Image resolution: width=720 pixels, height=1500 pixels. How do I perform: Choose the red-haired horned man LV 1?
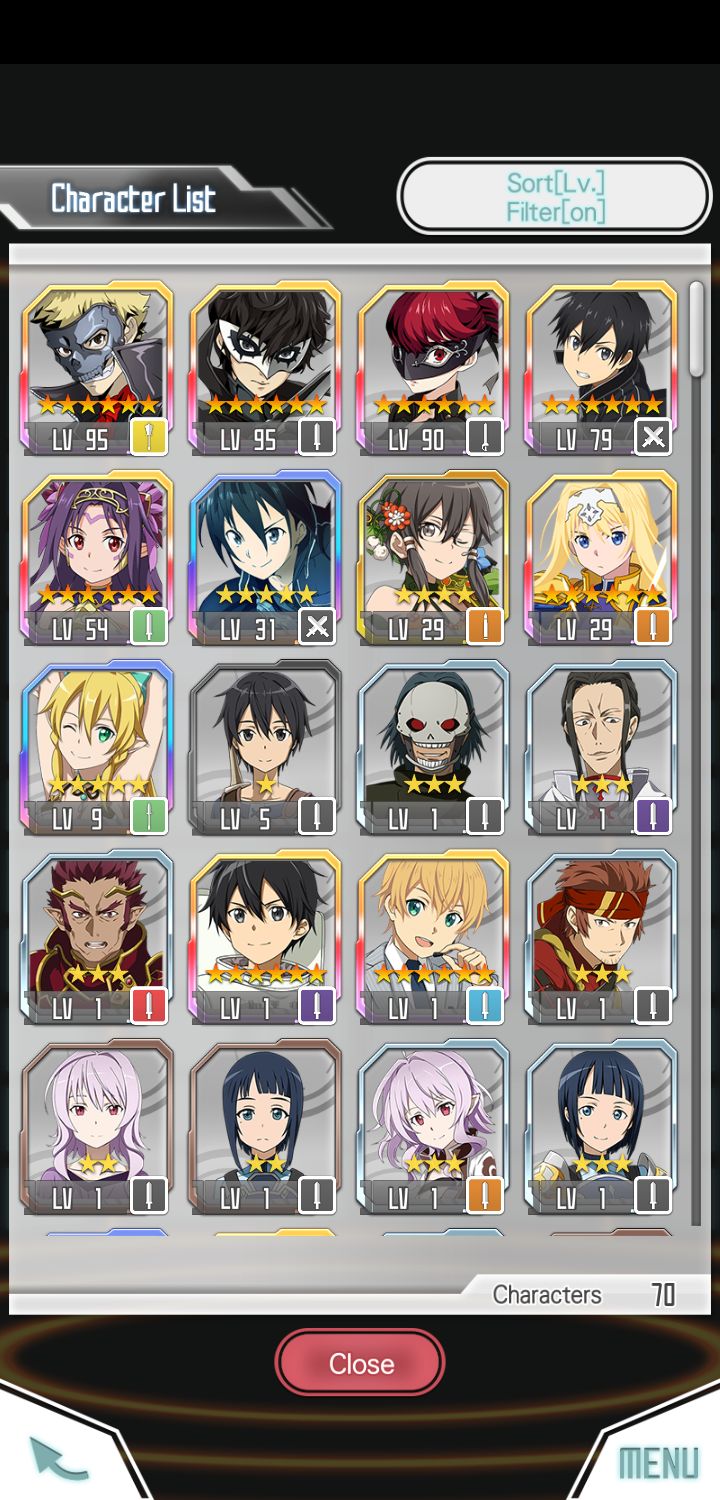(97, 936)
